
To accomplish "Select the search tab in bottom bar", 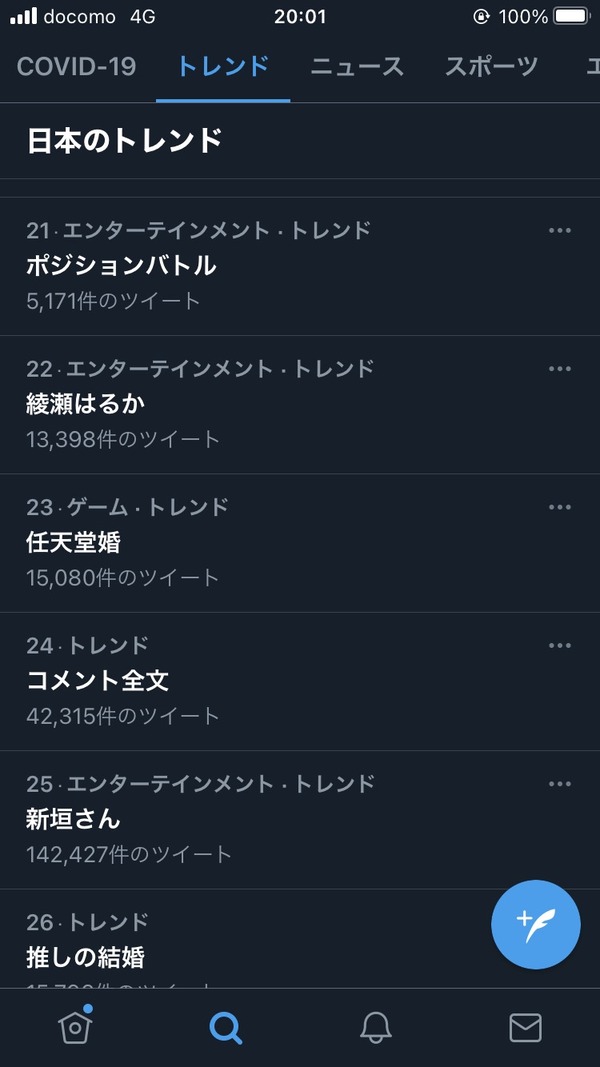I will coord(225,1028).
